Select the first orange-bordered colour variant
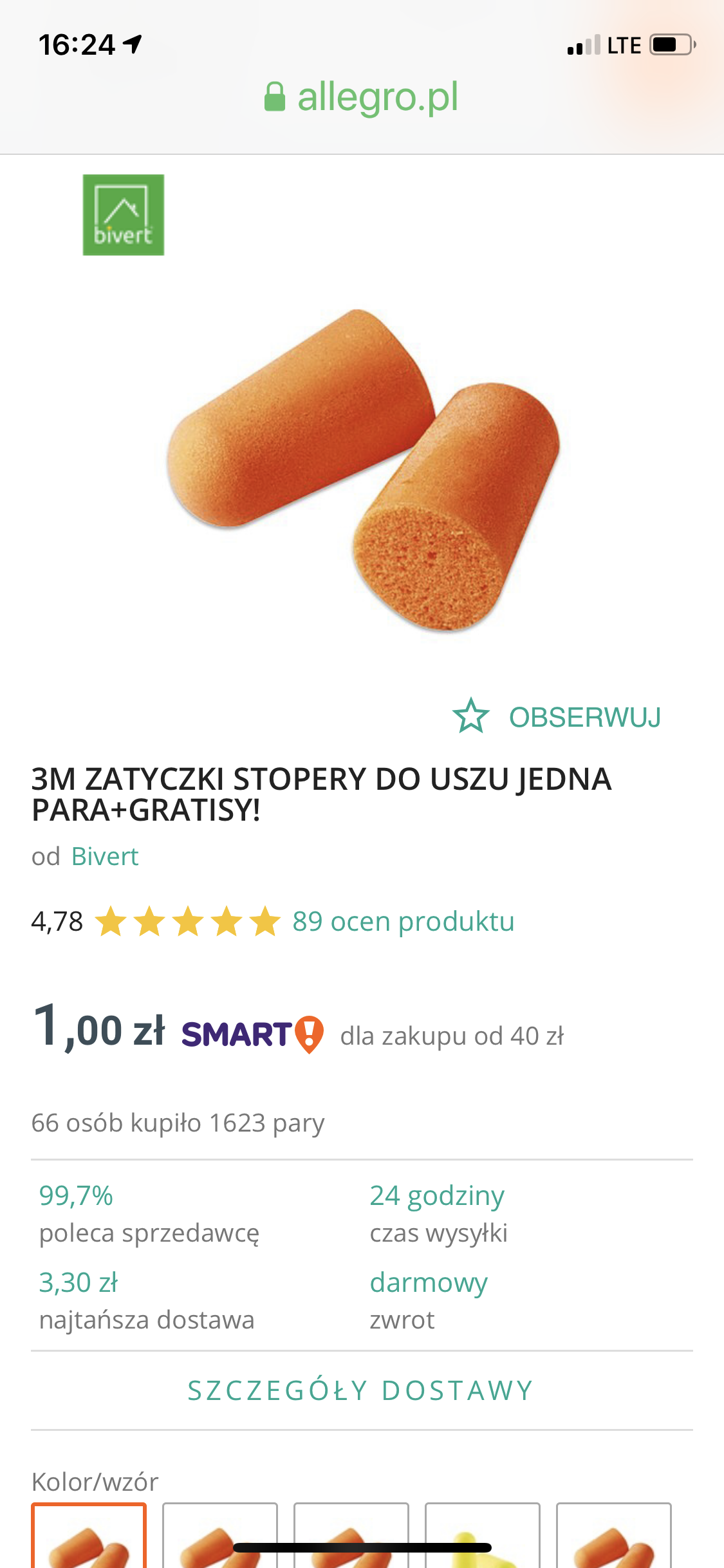Image resolution: width=724 pixels, height=1568 pixels. 89,1535
